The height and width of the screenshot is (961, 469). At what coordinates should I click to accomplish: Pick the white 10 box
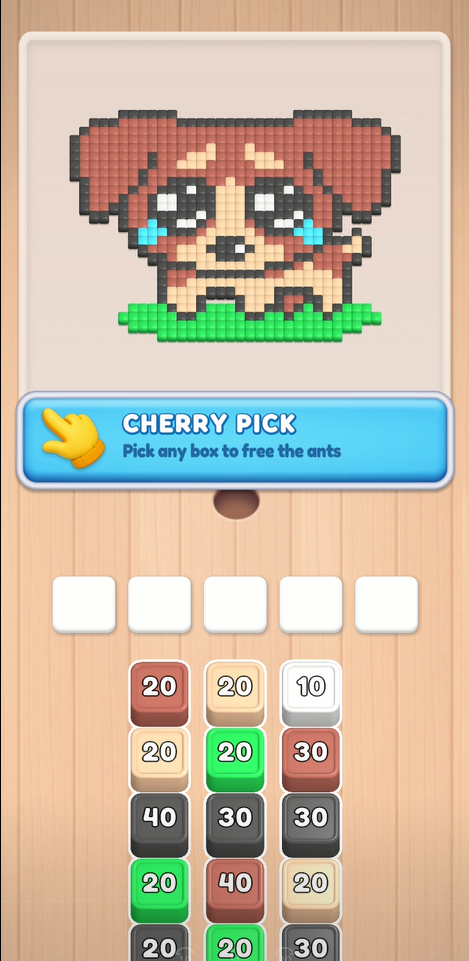311,693
